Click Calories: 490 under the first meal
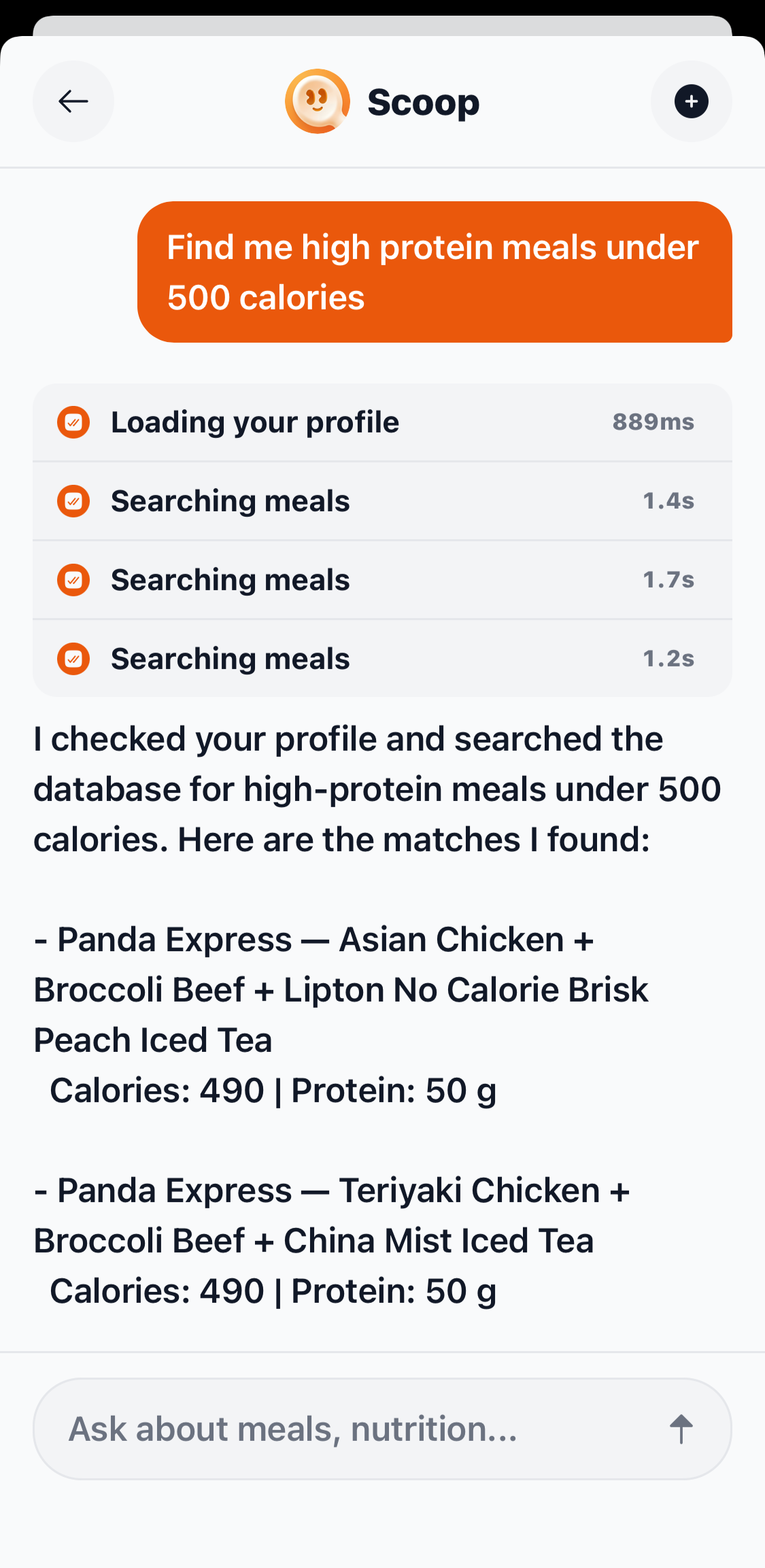Image resolution: width=765 pixels, height=1568 pixels. pos(273,1090)
